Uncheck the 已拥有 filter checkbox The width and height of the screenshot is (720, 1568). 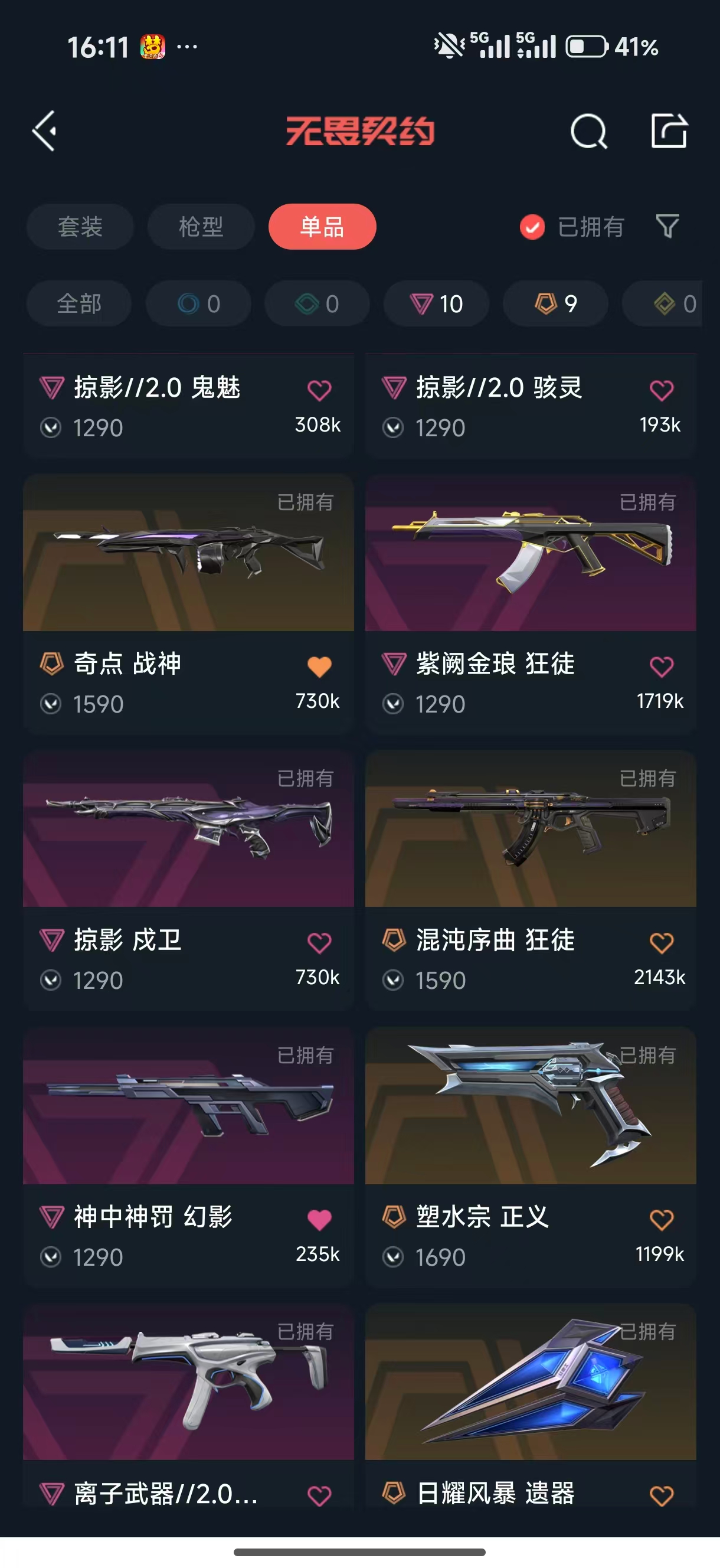(532, 227)
